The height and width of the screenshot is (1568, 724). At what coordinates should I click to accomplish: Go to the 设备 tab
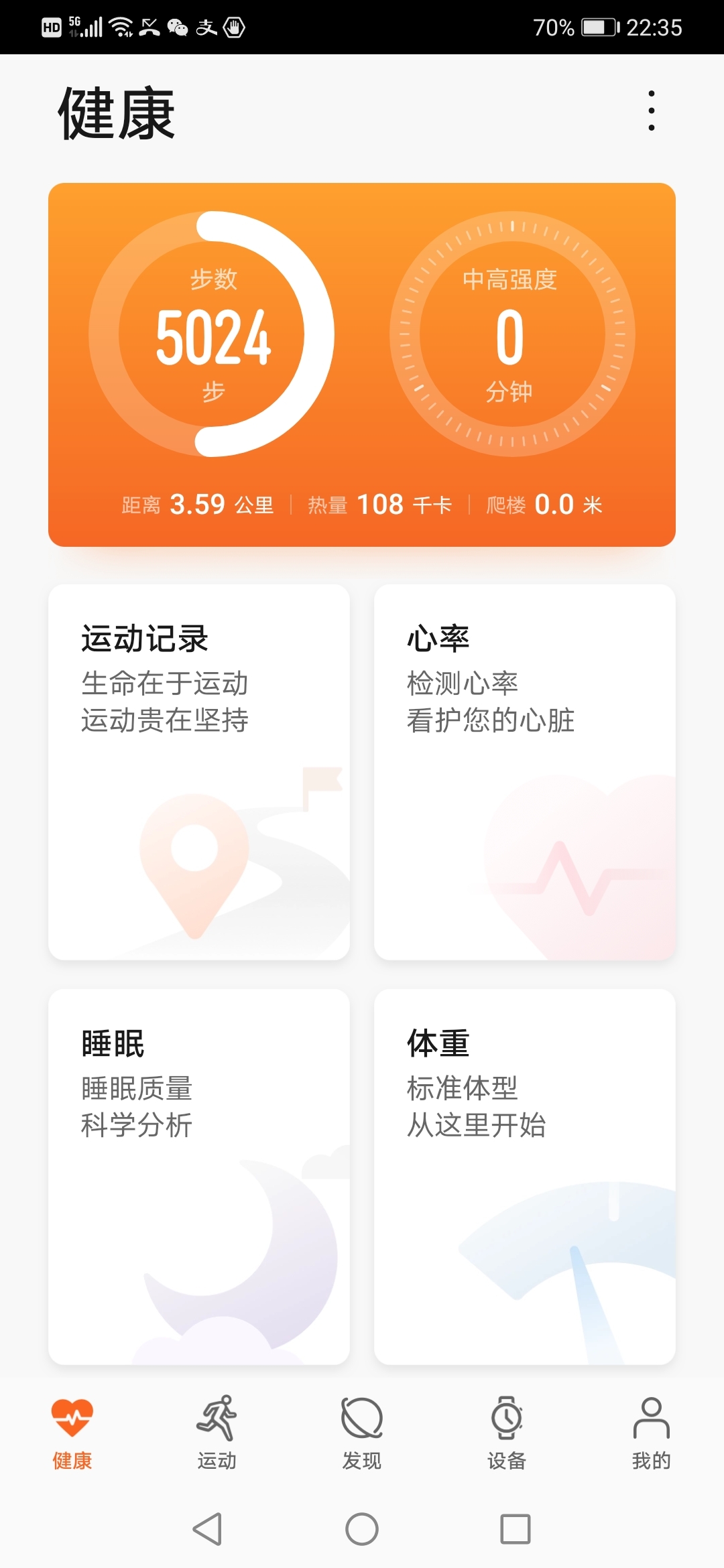pyautogui.click(x=507, y=1433)
